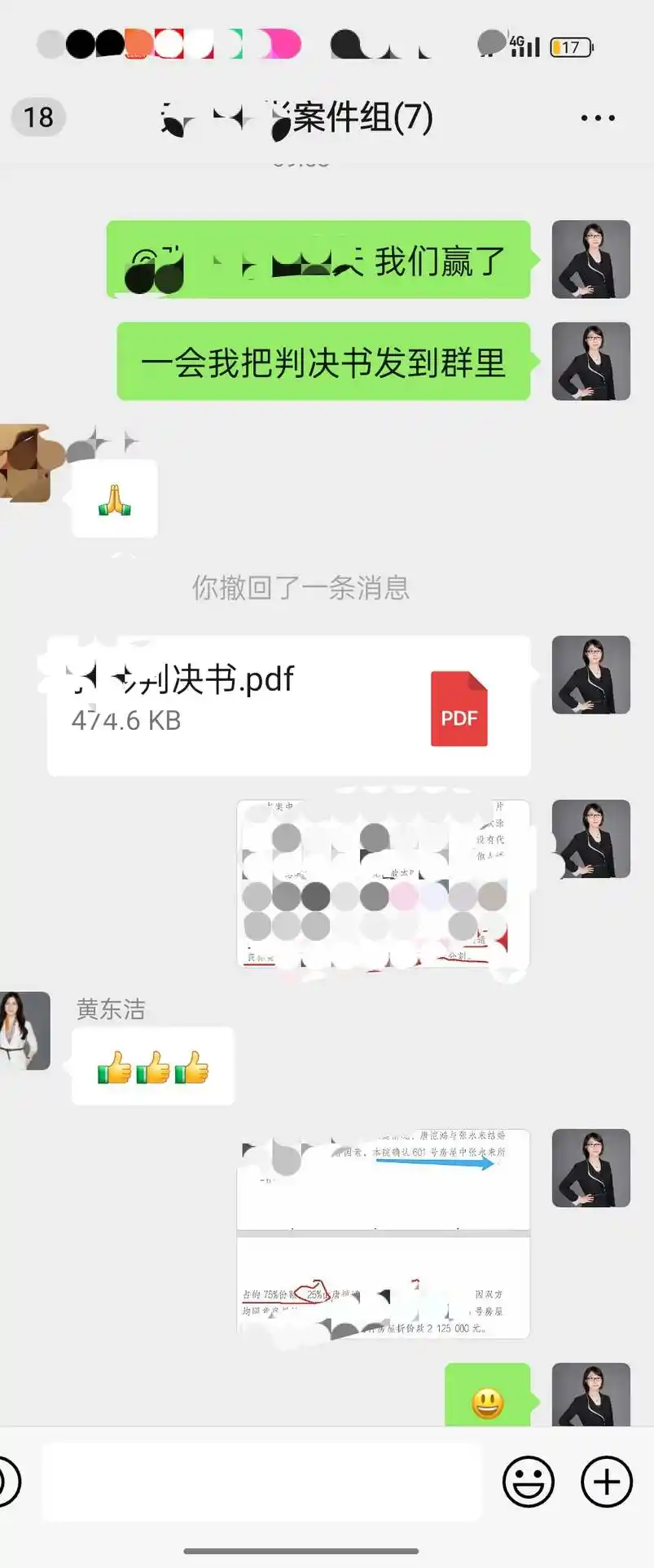Open the 判决书.pdf file attachment
Viewport: 654px width, 1568px height.
(x=289, y=705)
